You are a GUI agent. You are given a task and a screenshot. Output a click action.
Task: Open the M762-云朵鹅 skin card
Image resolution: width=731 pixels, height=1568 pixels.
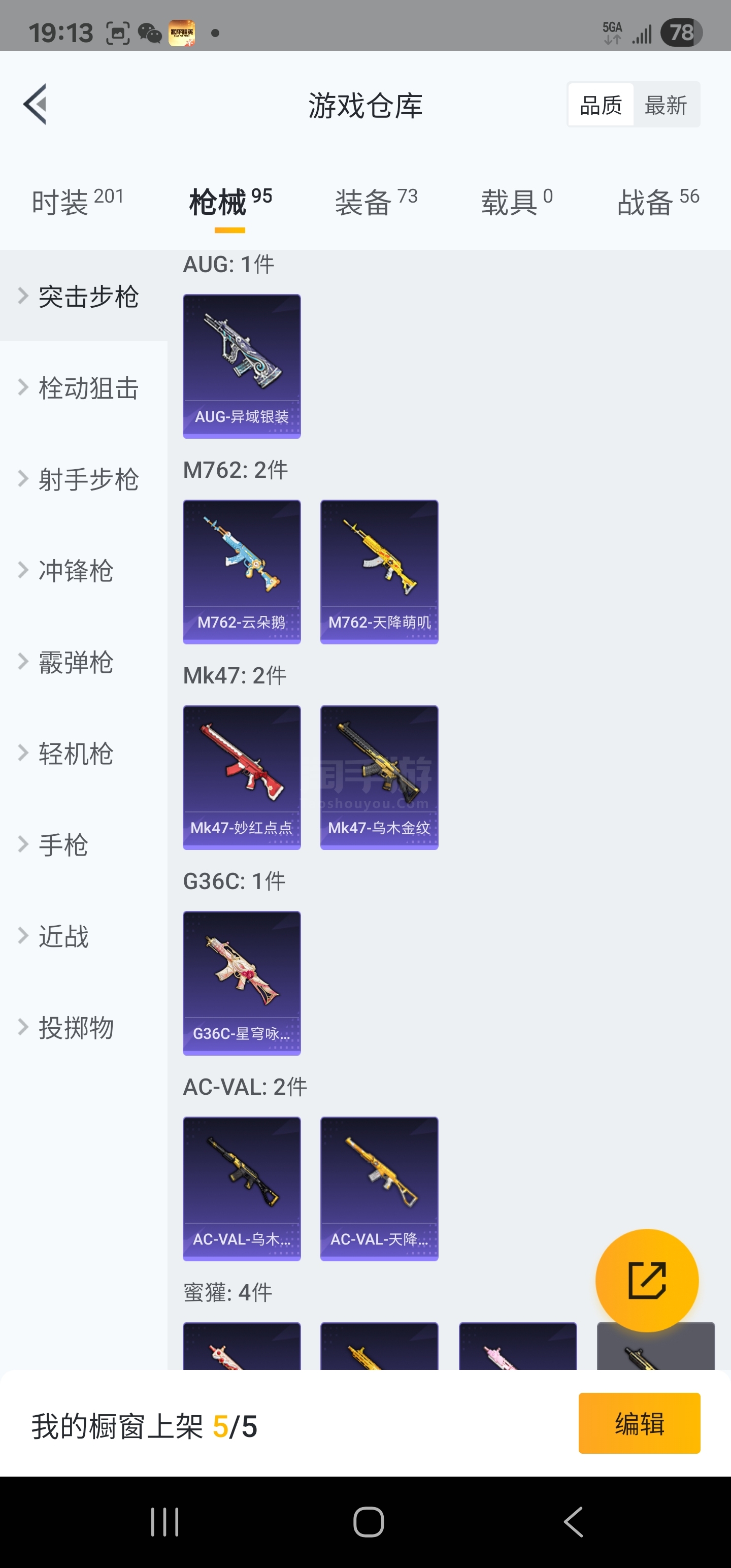pyautogui.click(x=242, y=572)
